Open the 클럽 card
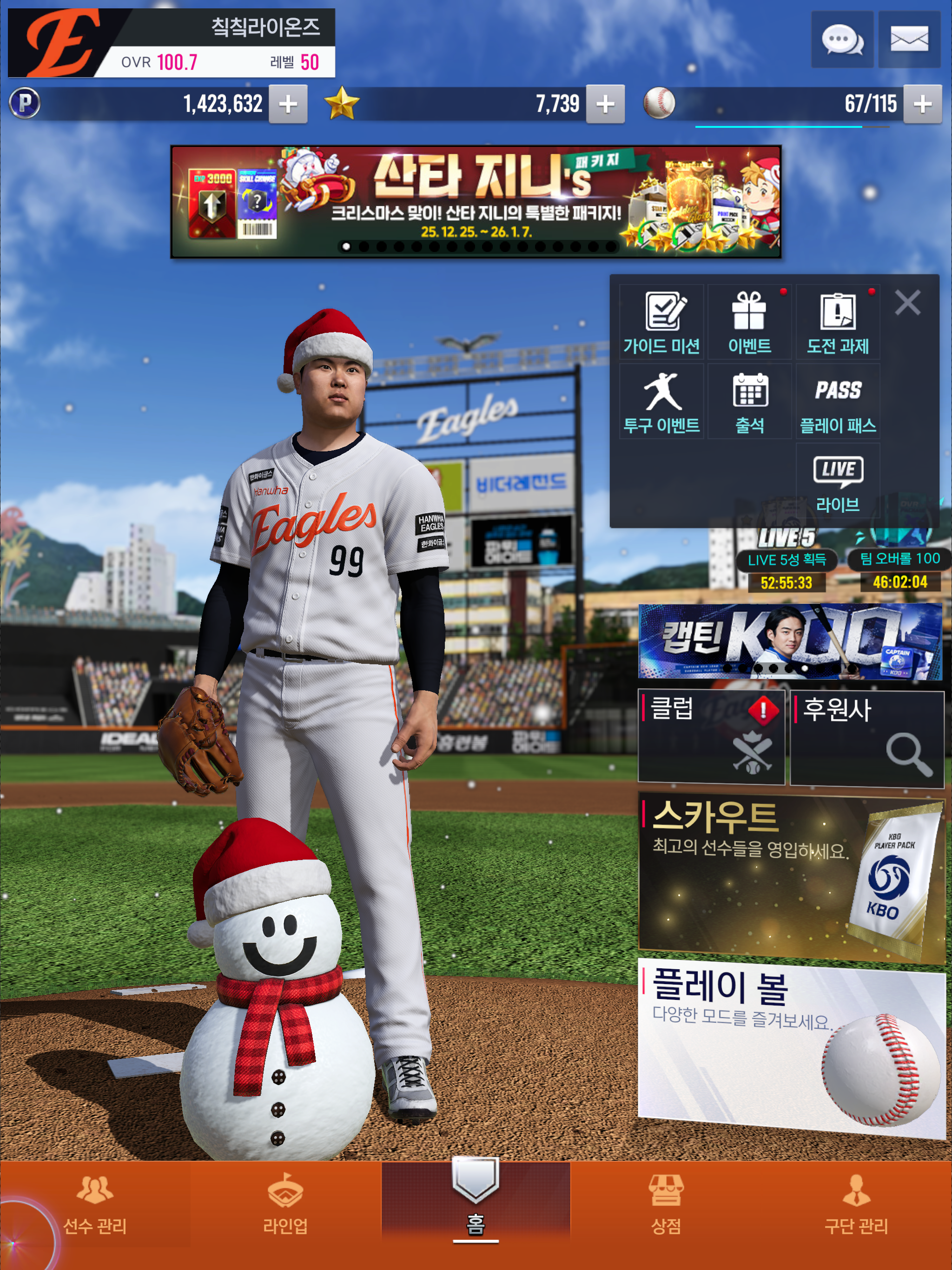952x1270 pixels. (711, 737)
